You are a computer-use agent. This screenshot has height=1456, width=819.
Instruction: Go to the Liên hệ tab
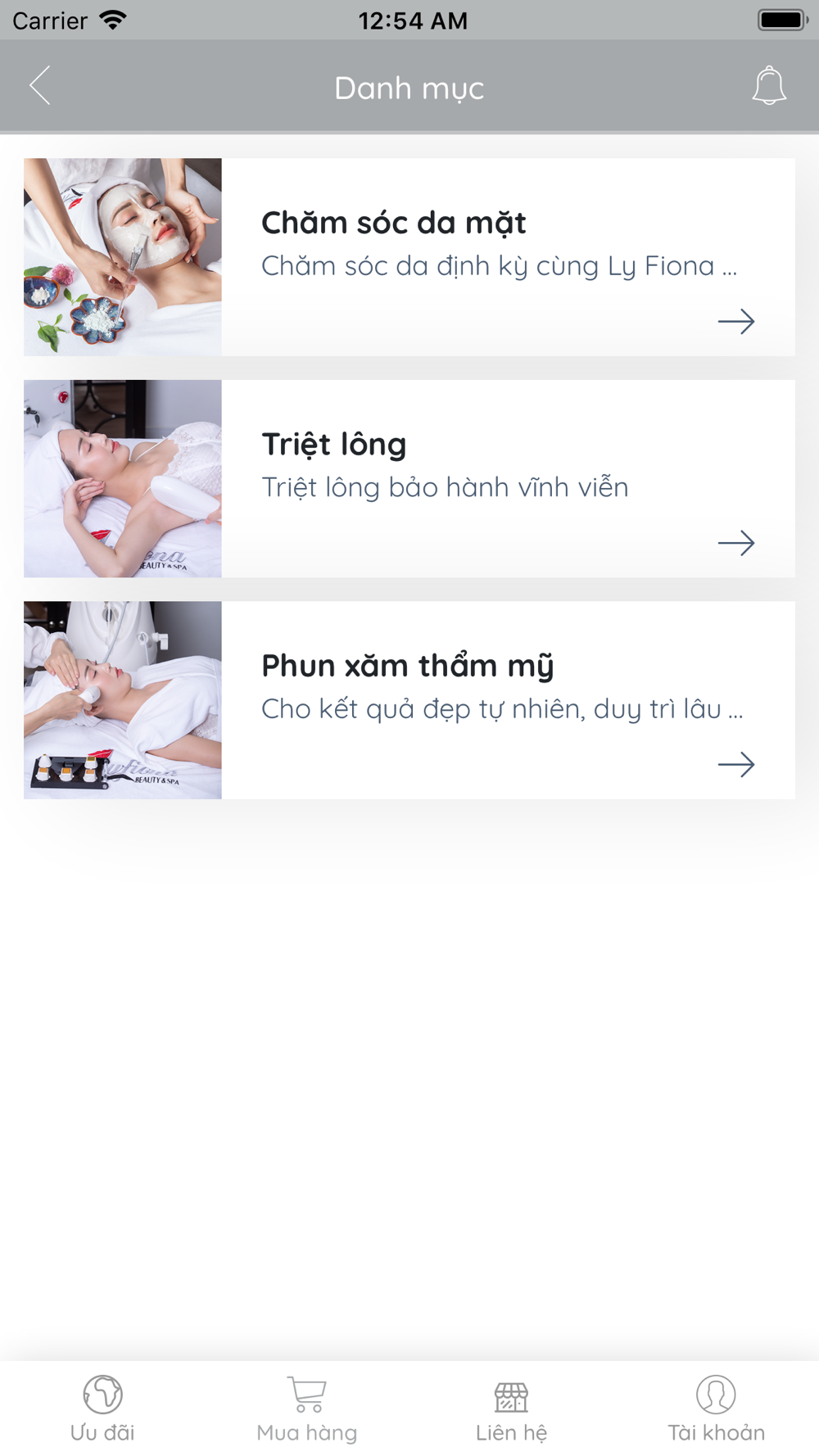512,1409
